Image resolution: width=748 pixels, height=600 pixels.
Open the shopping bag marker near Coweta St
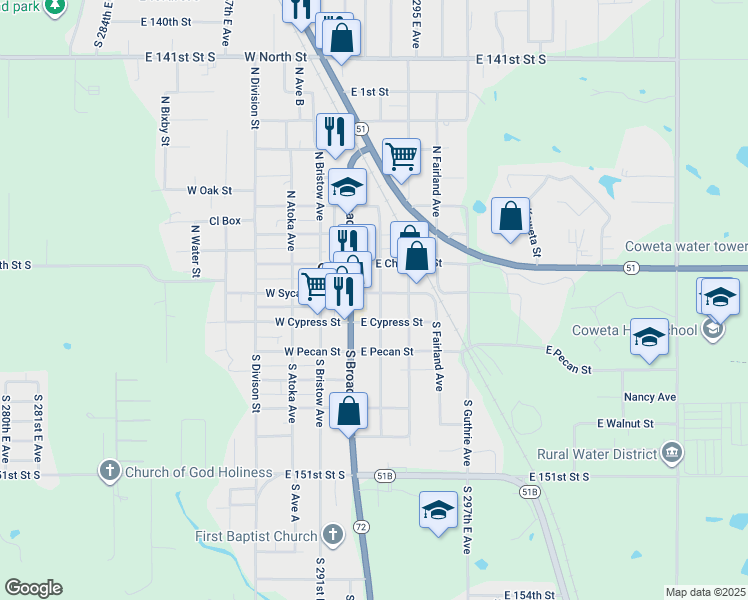(x=510, y=216)
